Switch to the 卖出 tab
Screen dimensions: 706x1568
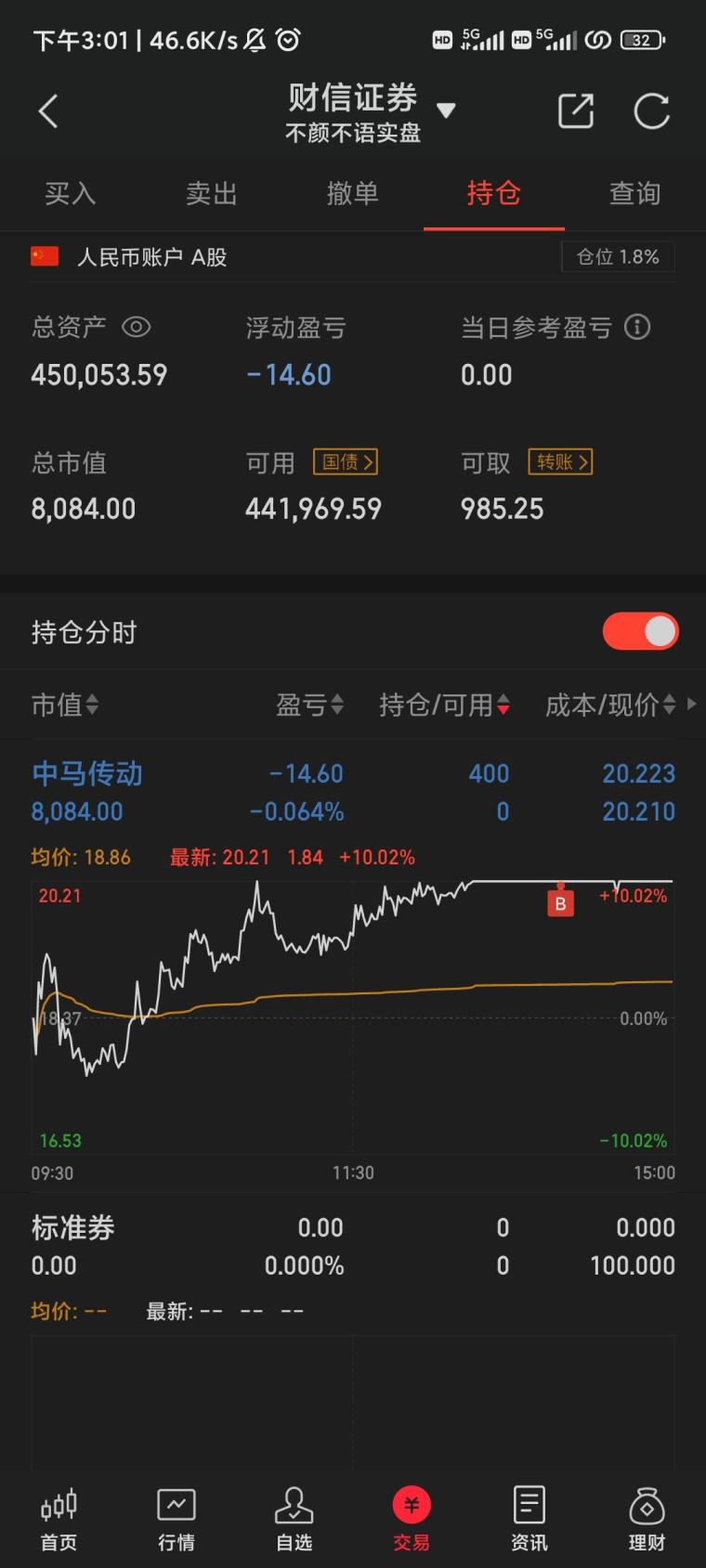(x=212, y=193)
